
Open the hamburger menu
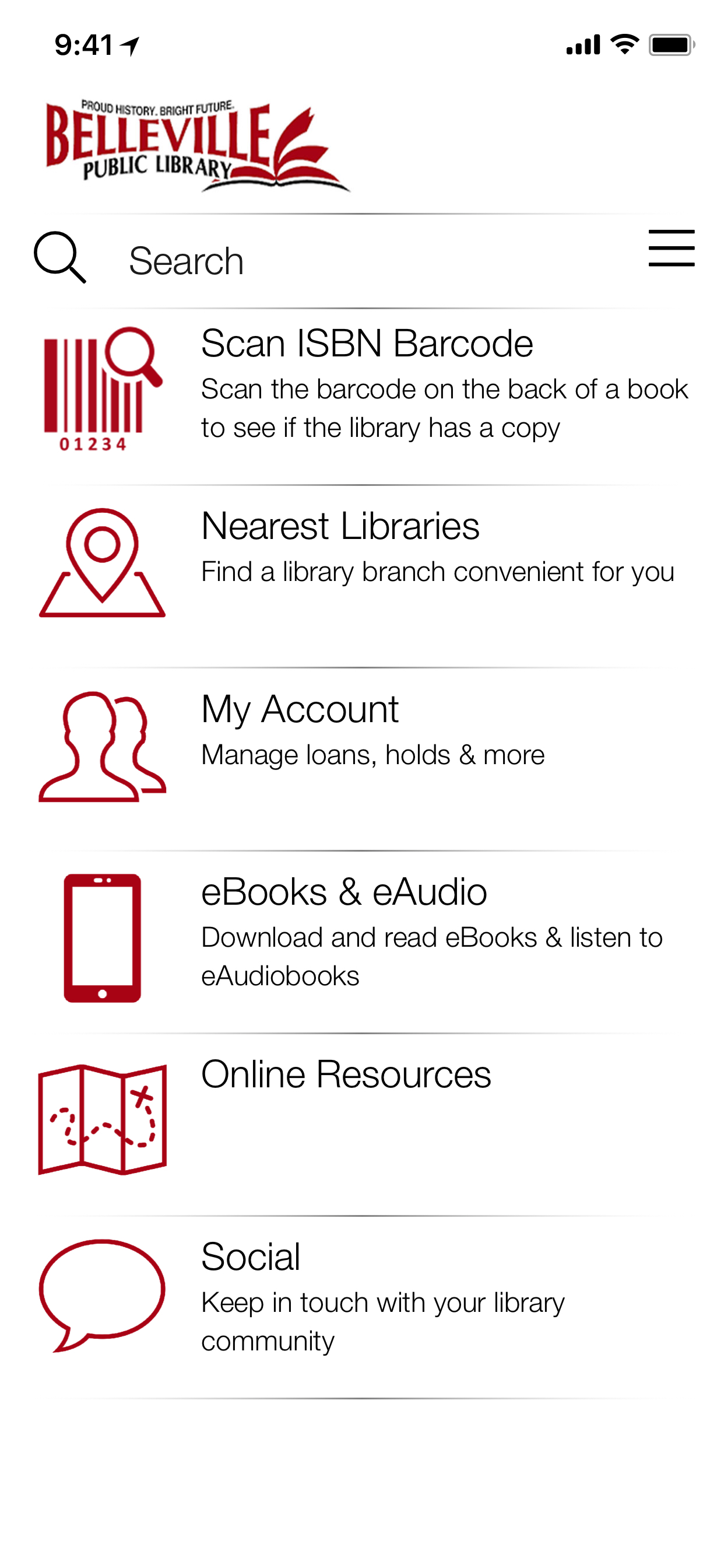[670, 249]
